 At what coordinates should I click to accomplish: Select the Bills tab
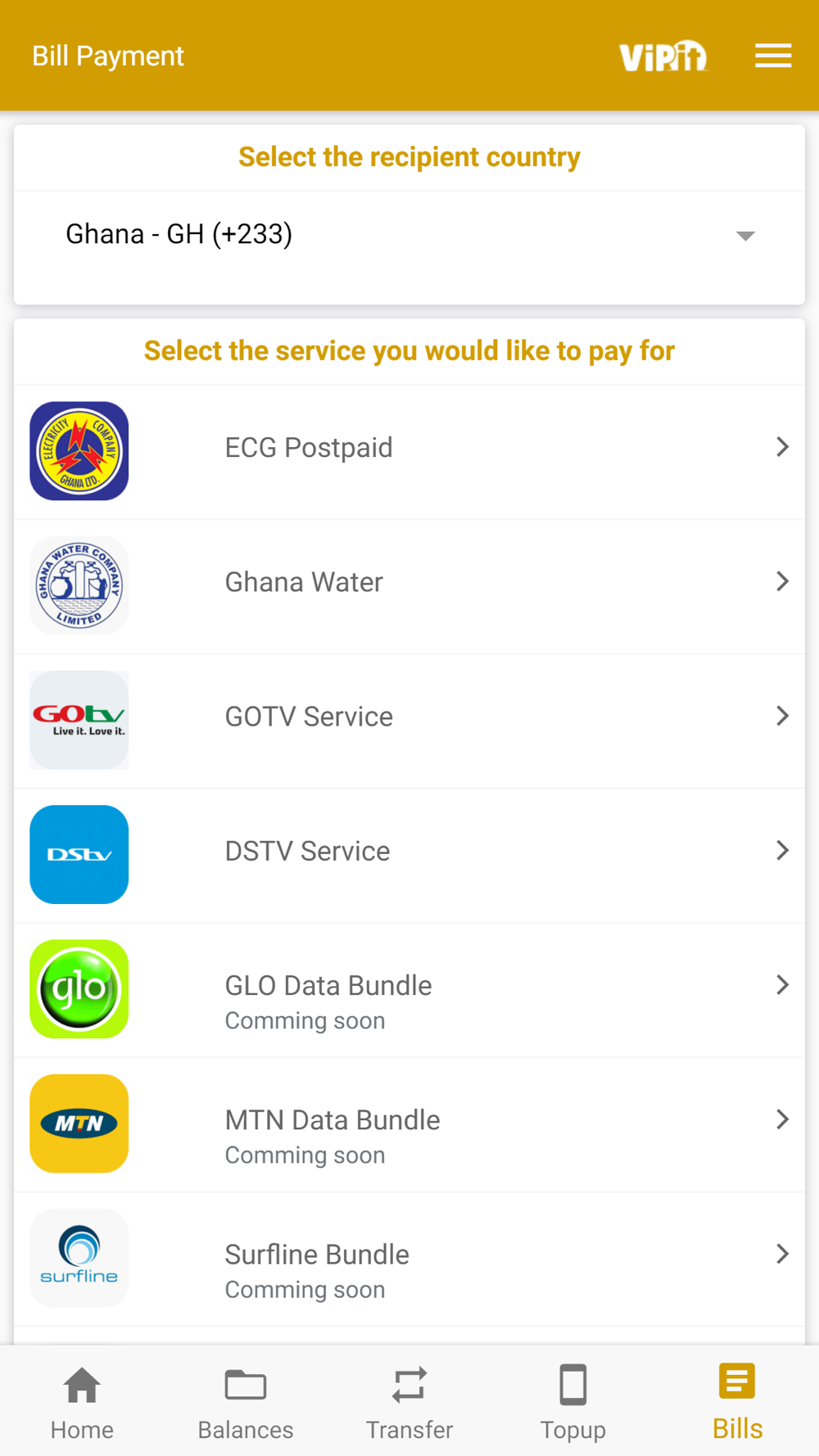[737, 1401]
